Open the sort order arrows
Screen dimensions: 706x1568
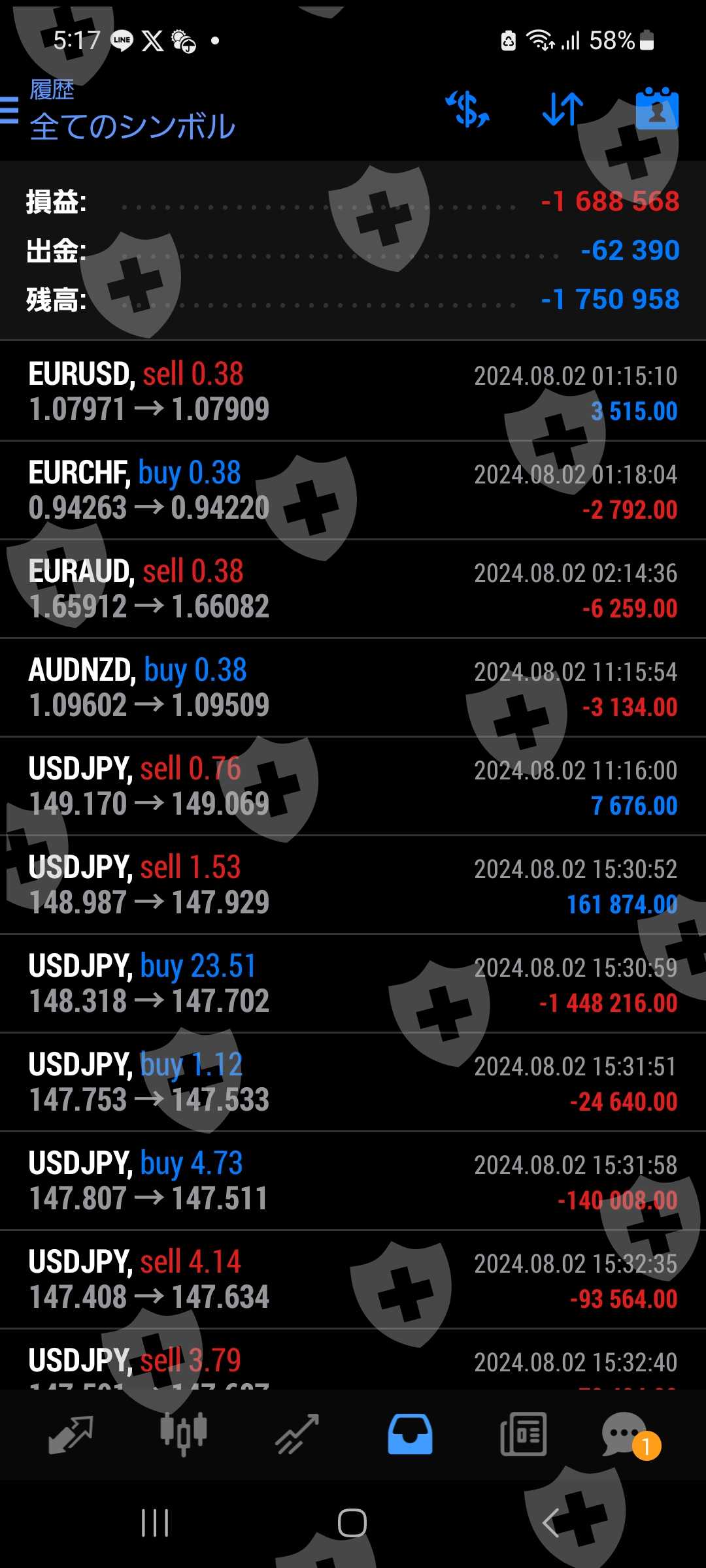click(x=563, y=108)
